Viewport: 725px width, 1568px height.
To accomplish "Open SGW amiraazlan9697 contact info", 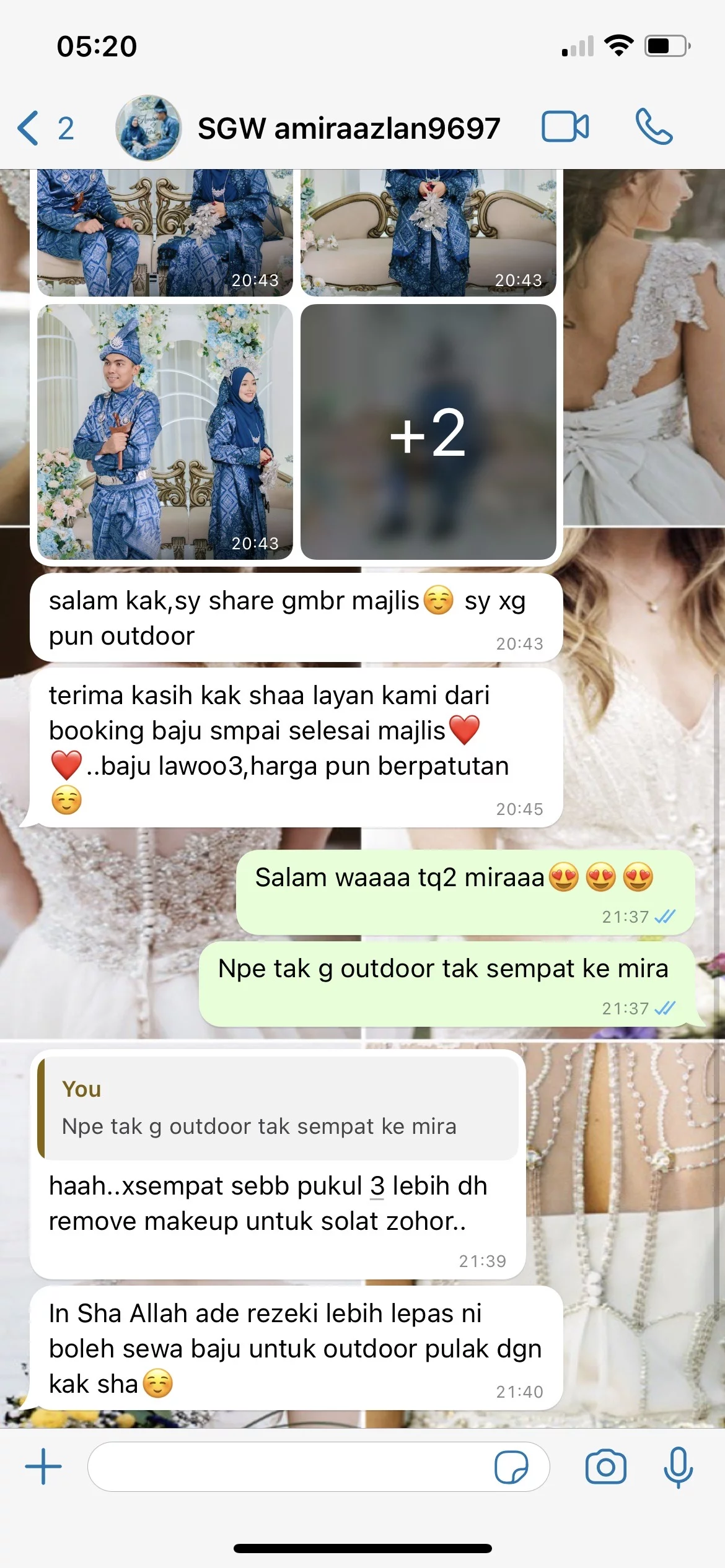I will (347, 129).
